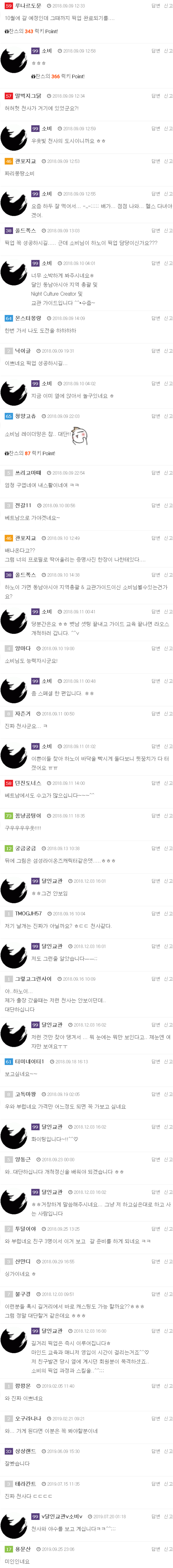The image size is (173, 1568).
Task: Report 닉이글's comment
Action: tap(168, 351)
